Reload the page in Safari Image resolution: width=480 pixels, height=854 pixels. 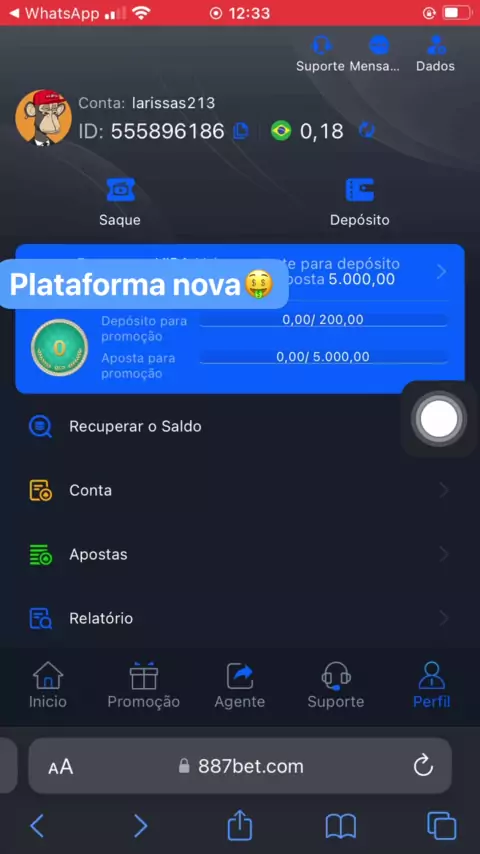423,766
